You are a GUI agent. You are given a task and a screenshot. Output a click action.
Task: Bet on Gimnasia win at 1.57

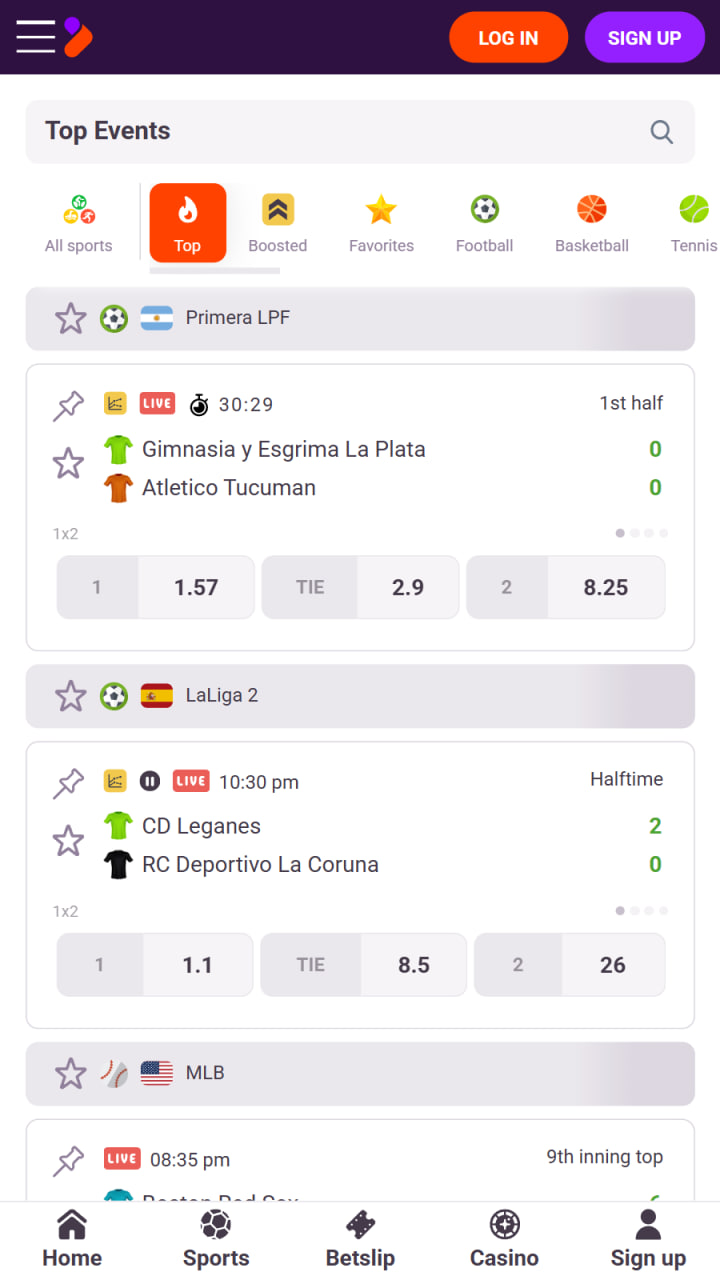click(156, 587)
